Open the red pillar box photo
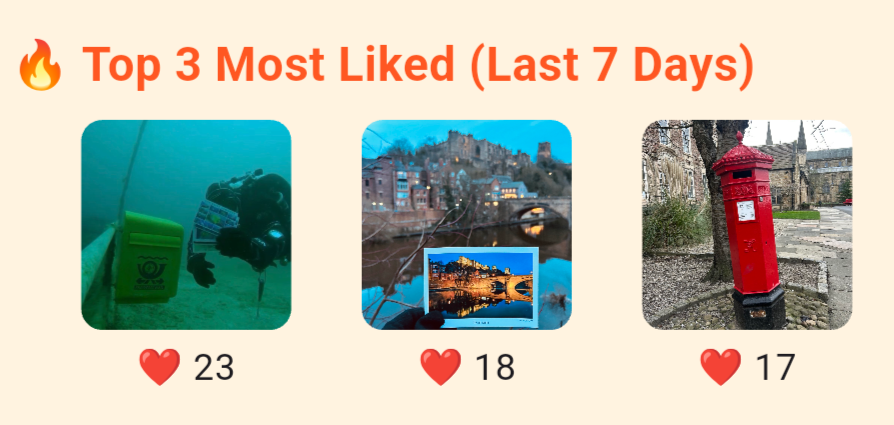 pos(747,225)
